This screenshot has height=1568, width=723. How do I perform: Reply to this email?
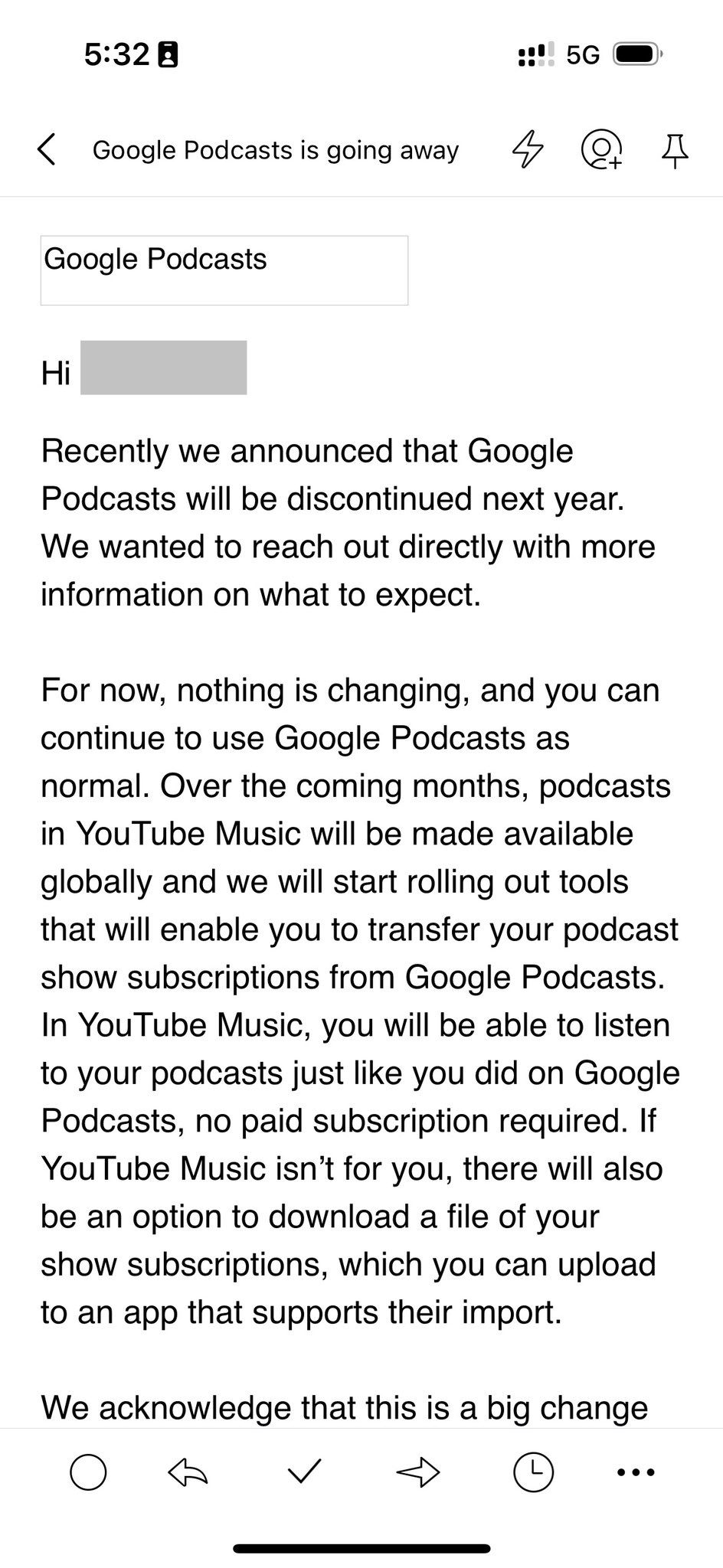(188, 1472)
